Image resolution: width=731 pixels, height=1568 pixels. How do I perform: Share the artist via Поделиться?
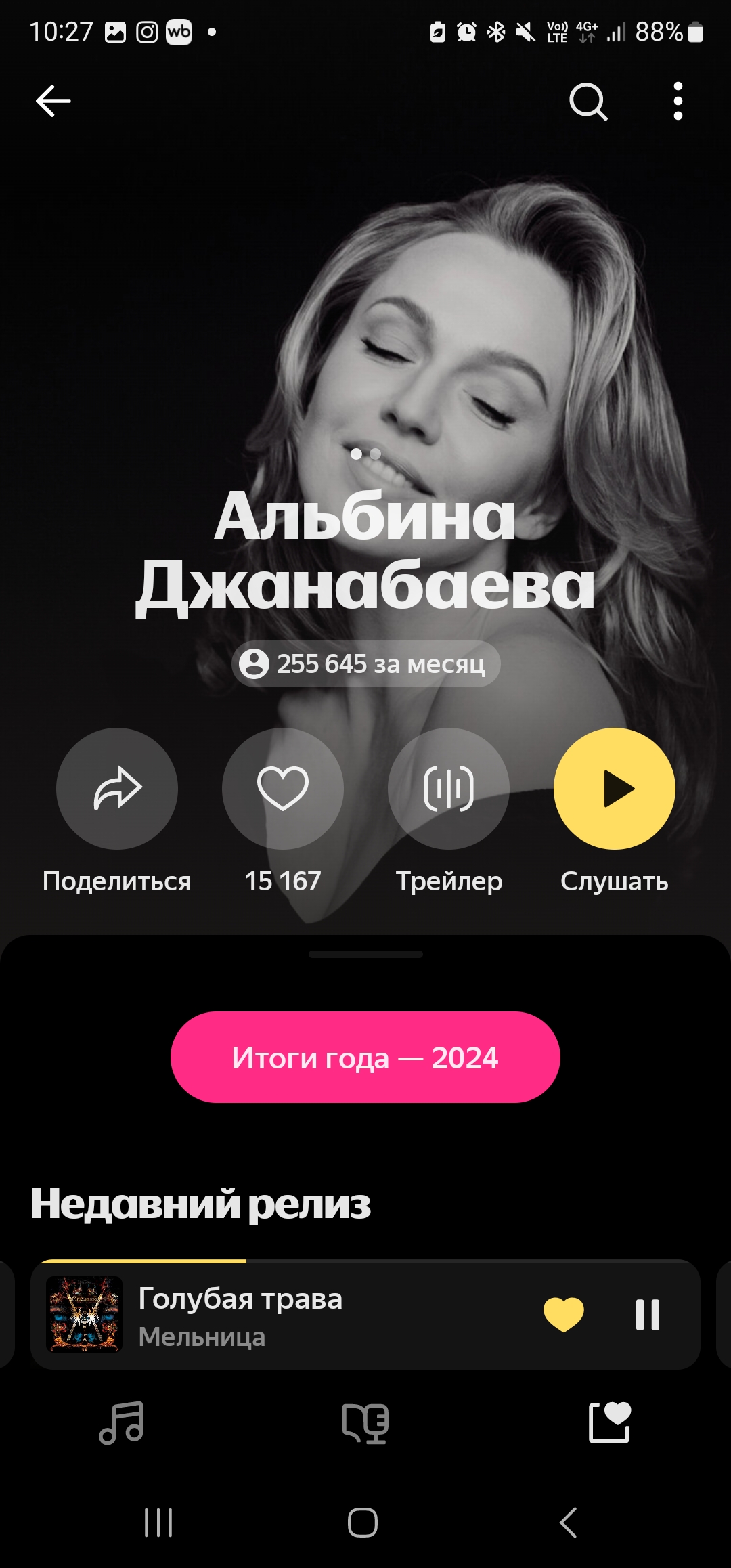pyautogui.click(x=117, y=789)
